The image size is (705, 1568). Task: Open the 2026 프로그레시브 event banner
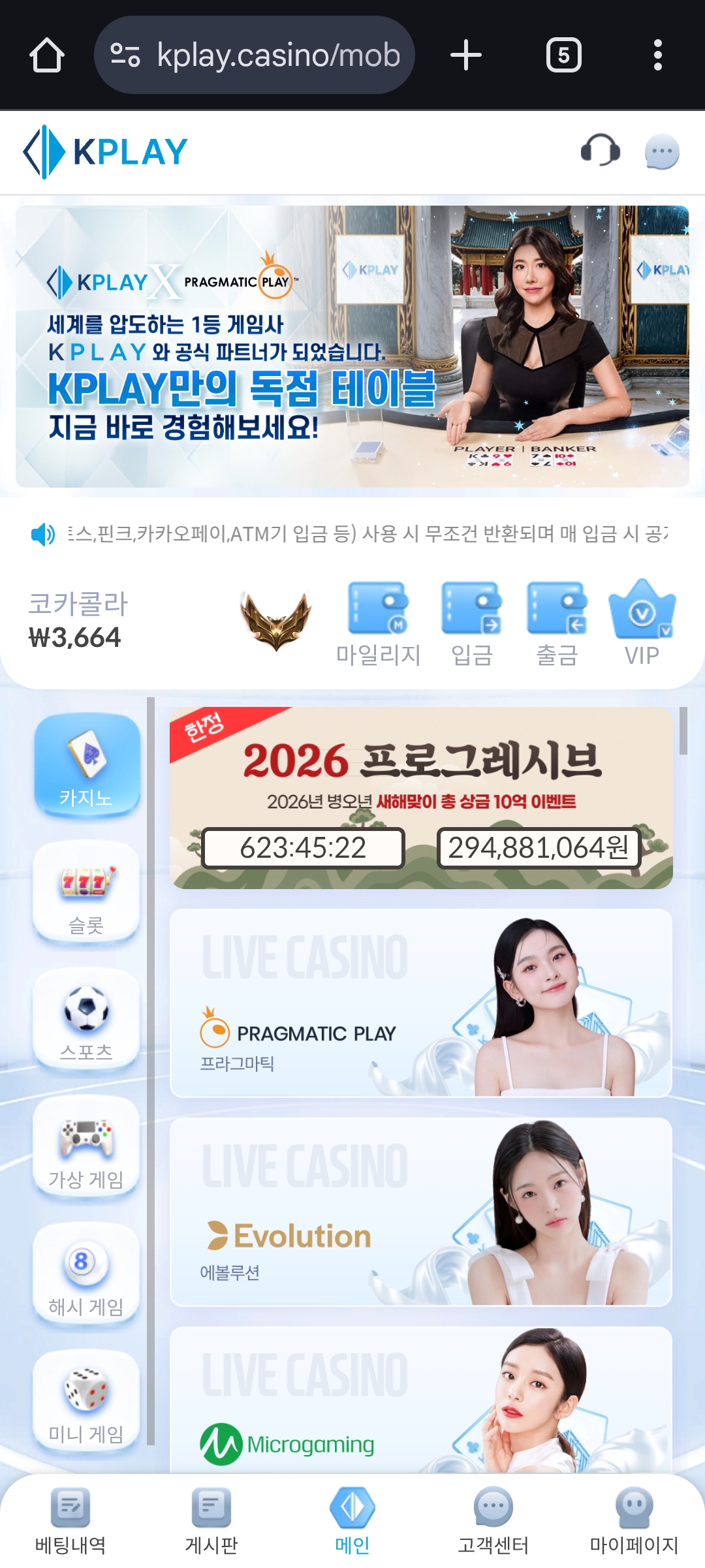point(421,798)
